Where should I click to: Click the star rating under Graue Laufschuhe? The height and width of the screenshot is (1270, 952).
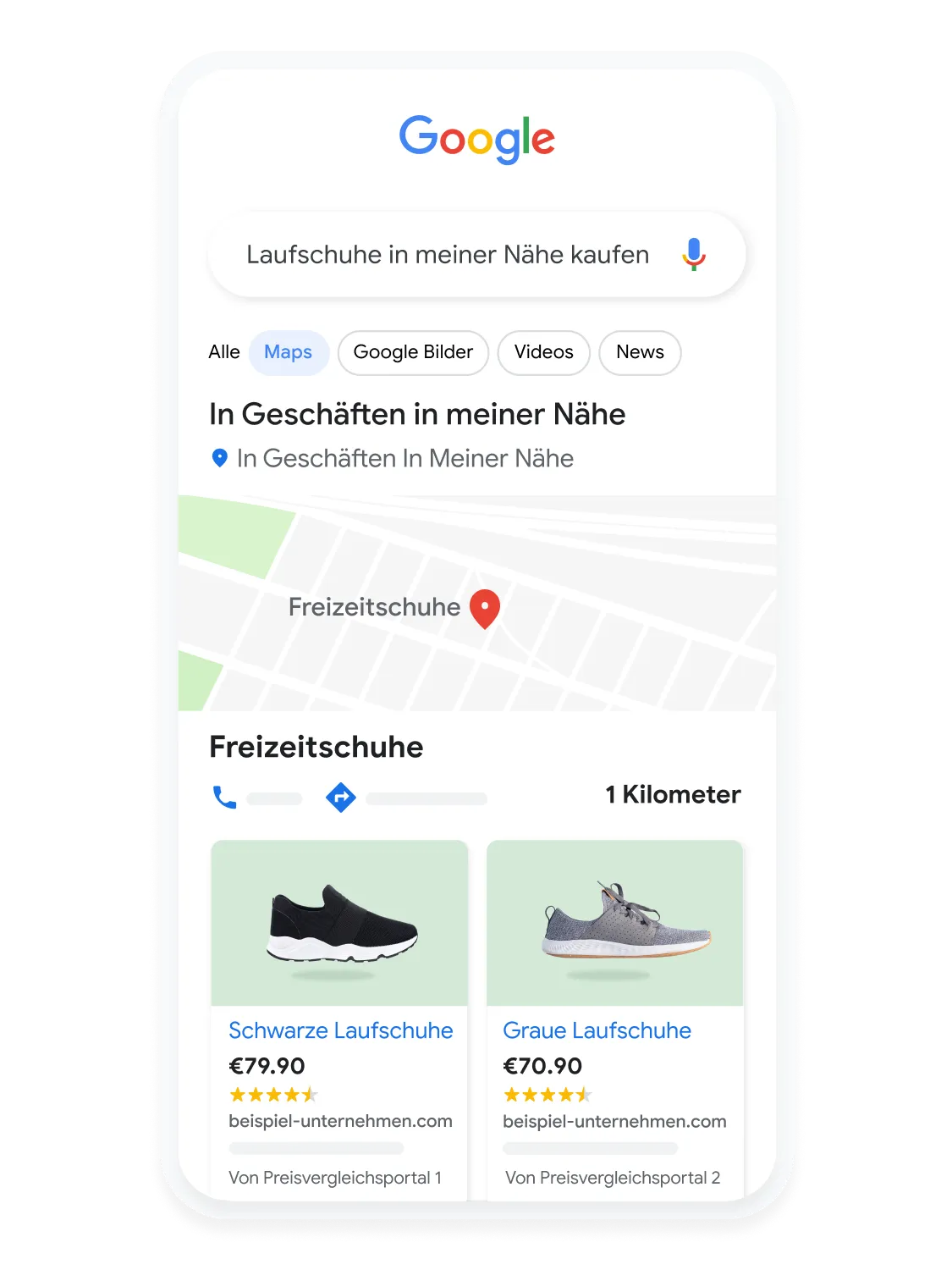(546, 1094)
